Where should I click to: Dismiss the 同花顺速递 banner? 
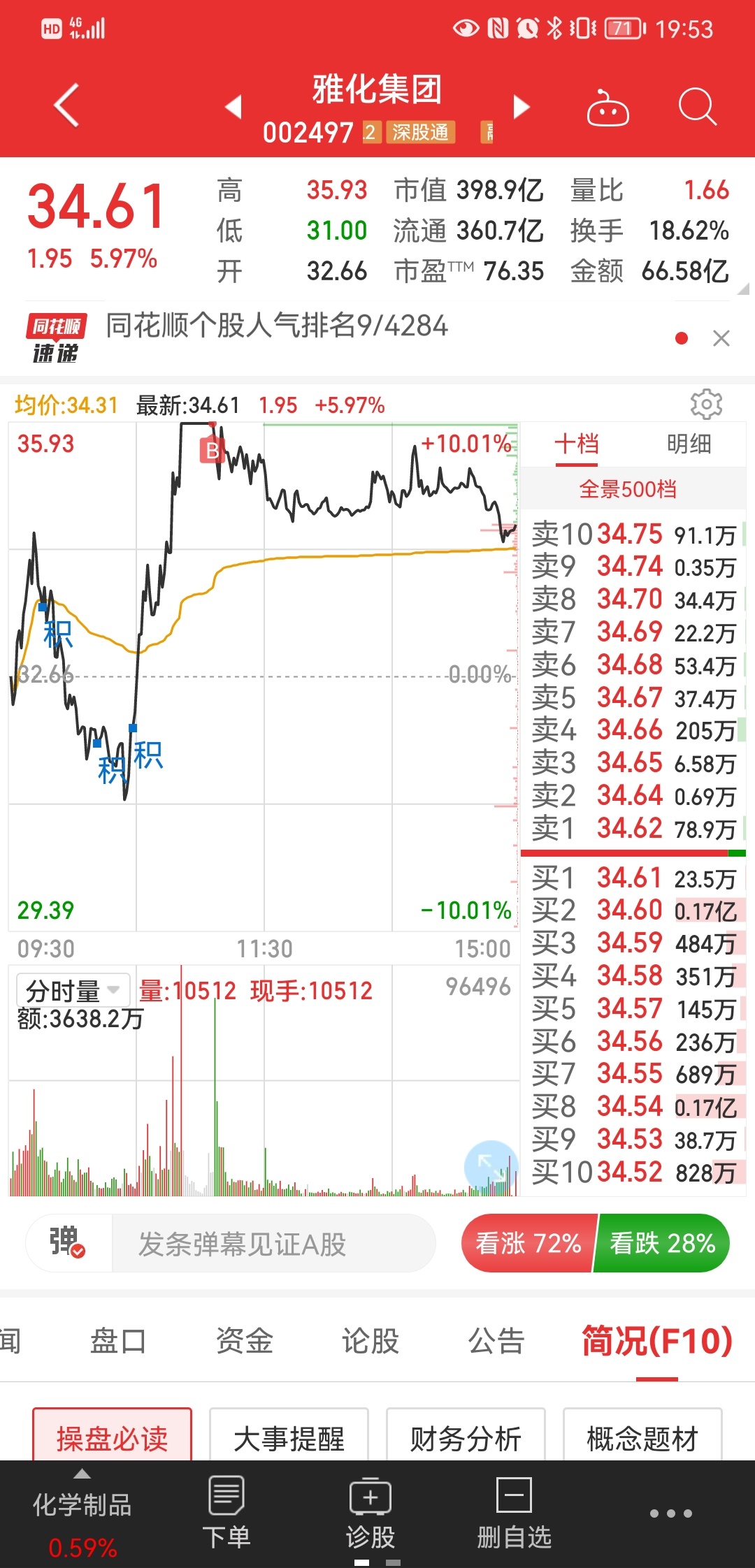pos(721,338)
